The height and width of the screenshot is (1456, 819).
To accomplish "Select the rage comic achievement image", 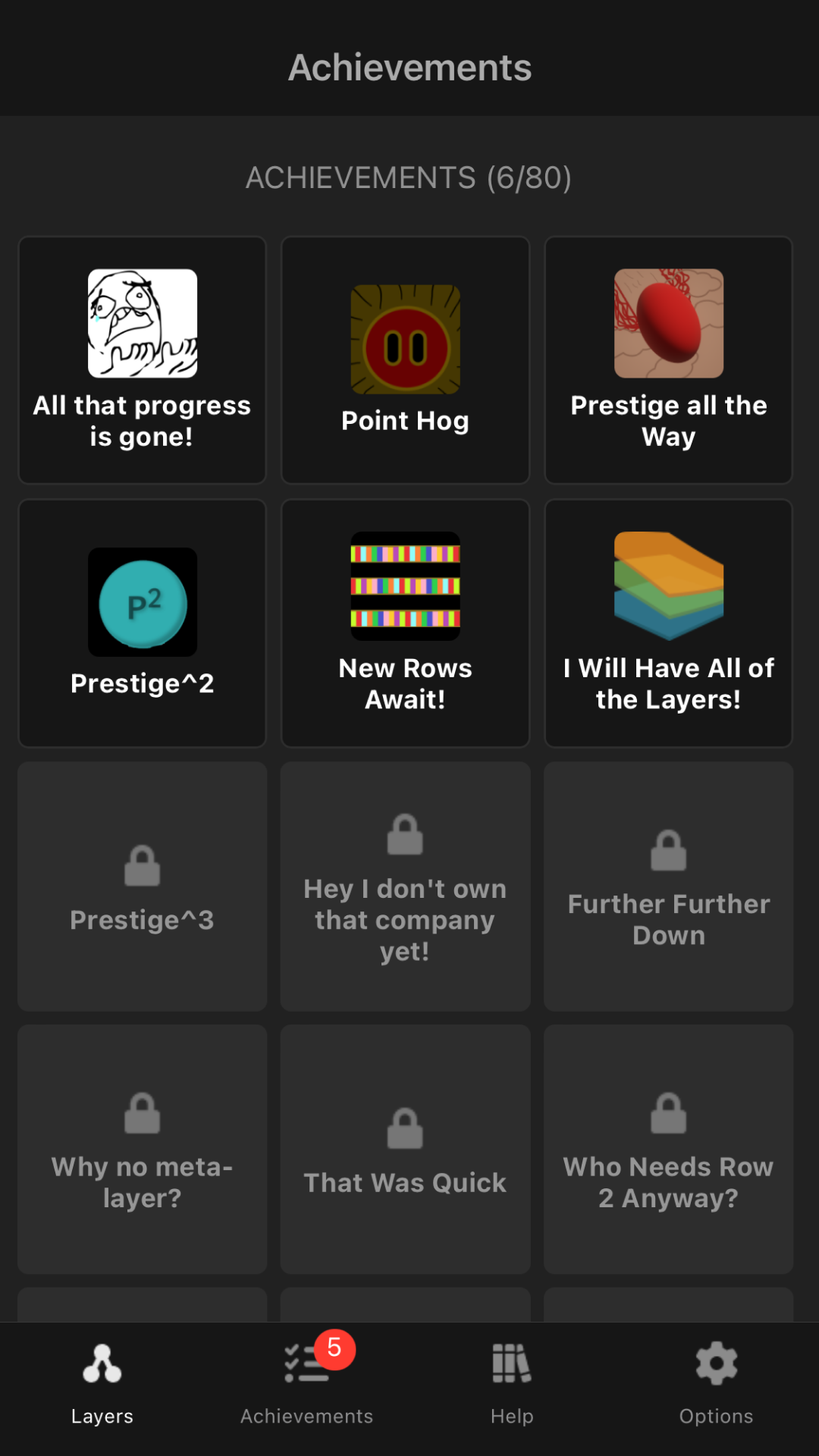I will point(142,324).
